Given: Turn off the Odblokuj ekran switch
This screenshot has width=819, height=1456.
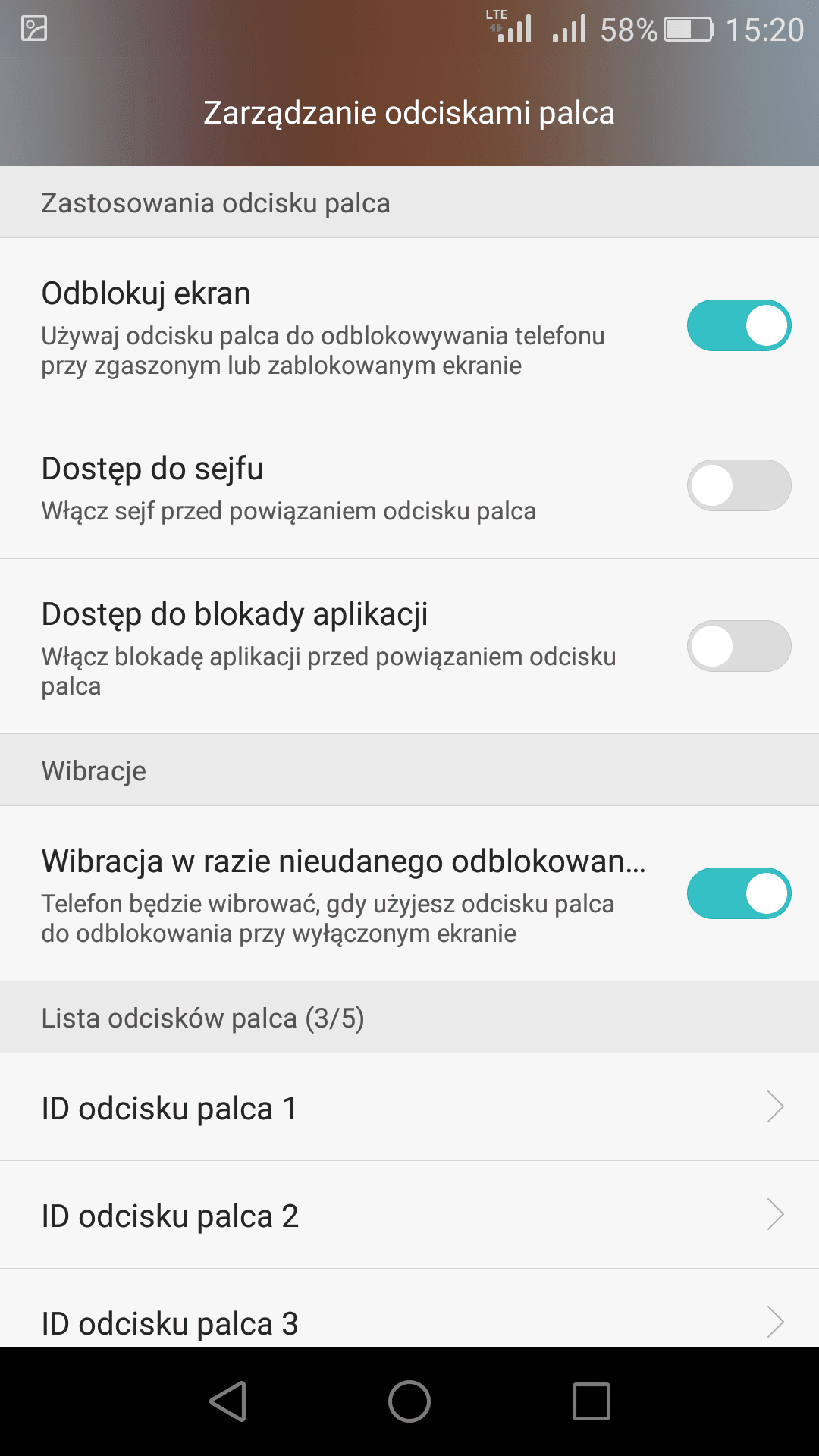Looking at the screenshot, I should (x=739, y=325).
